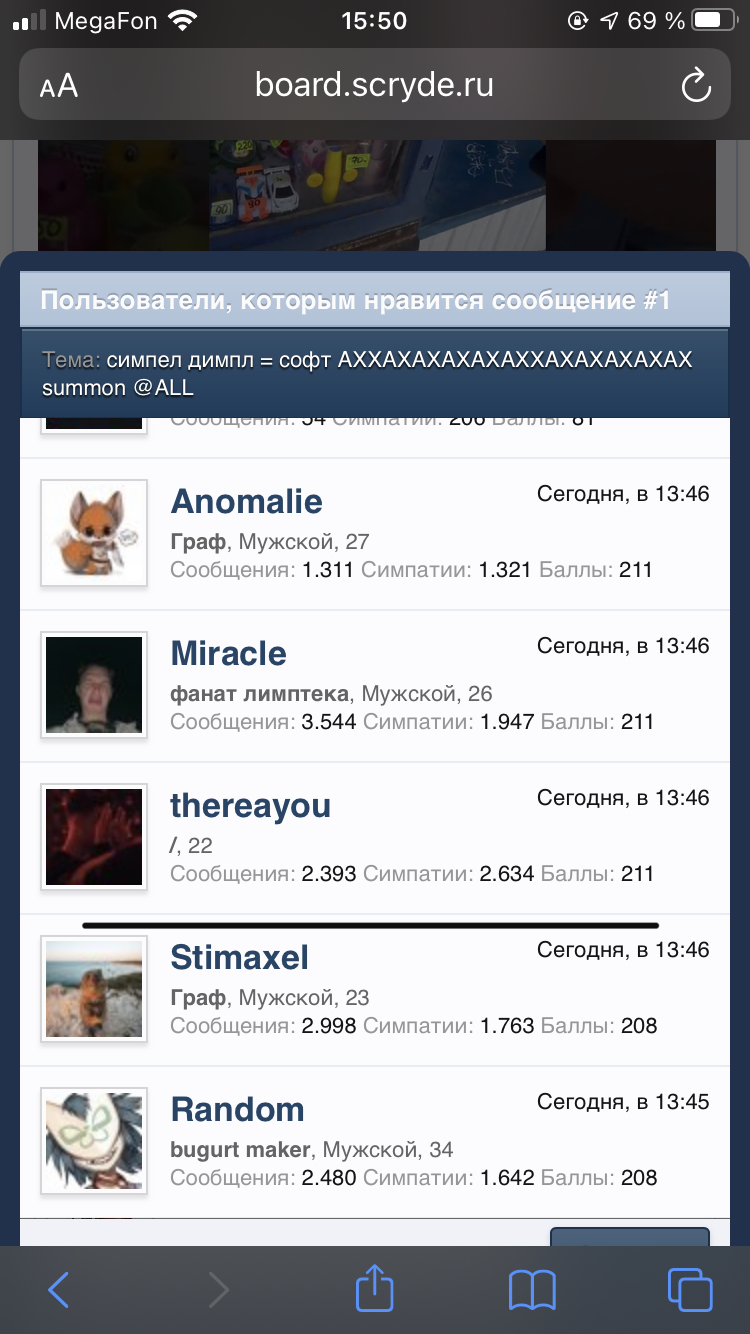
Task: Open Anomalie's user profile link
Action: [246, 501]
